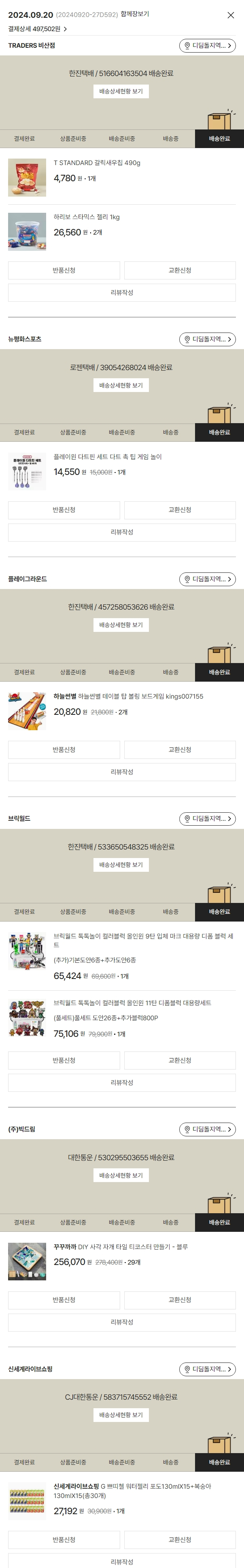Screen dimensions: 244x1568
Task: Write 리뷰작성 for TRADERS 비산점 items
Action: (x=122, y=293)
